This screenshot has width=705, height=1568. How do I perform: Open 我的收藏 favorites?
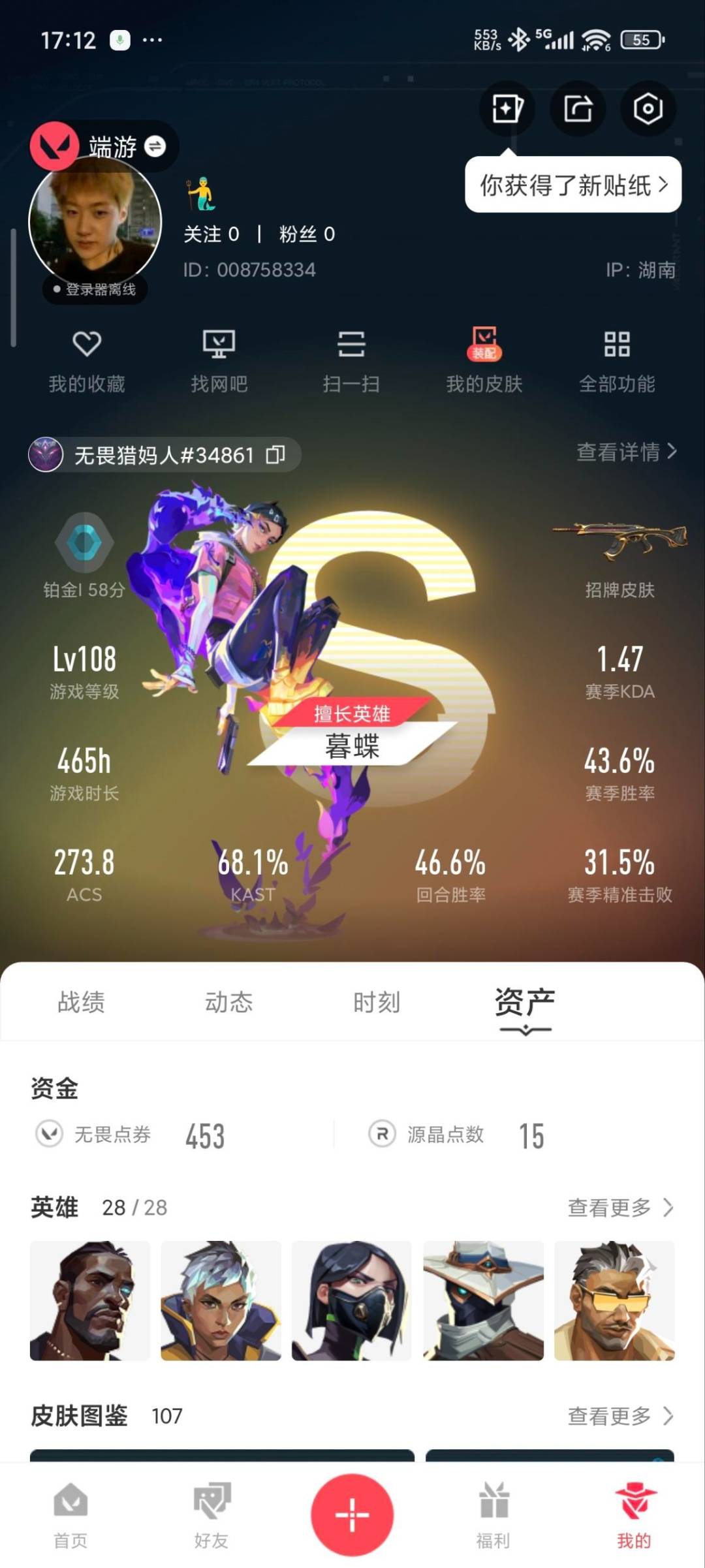tap(87, 361)
